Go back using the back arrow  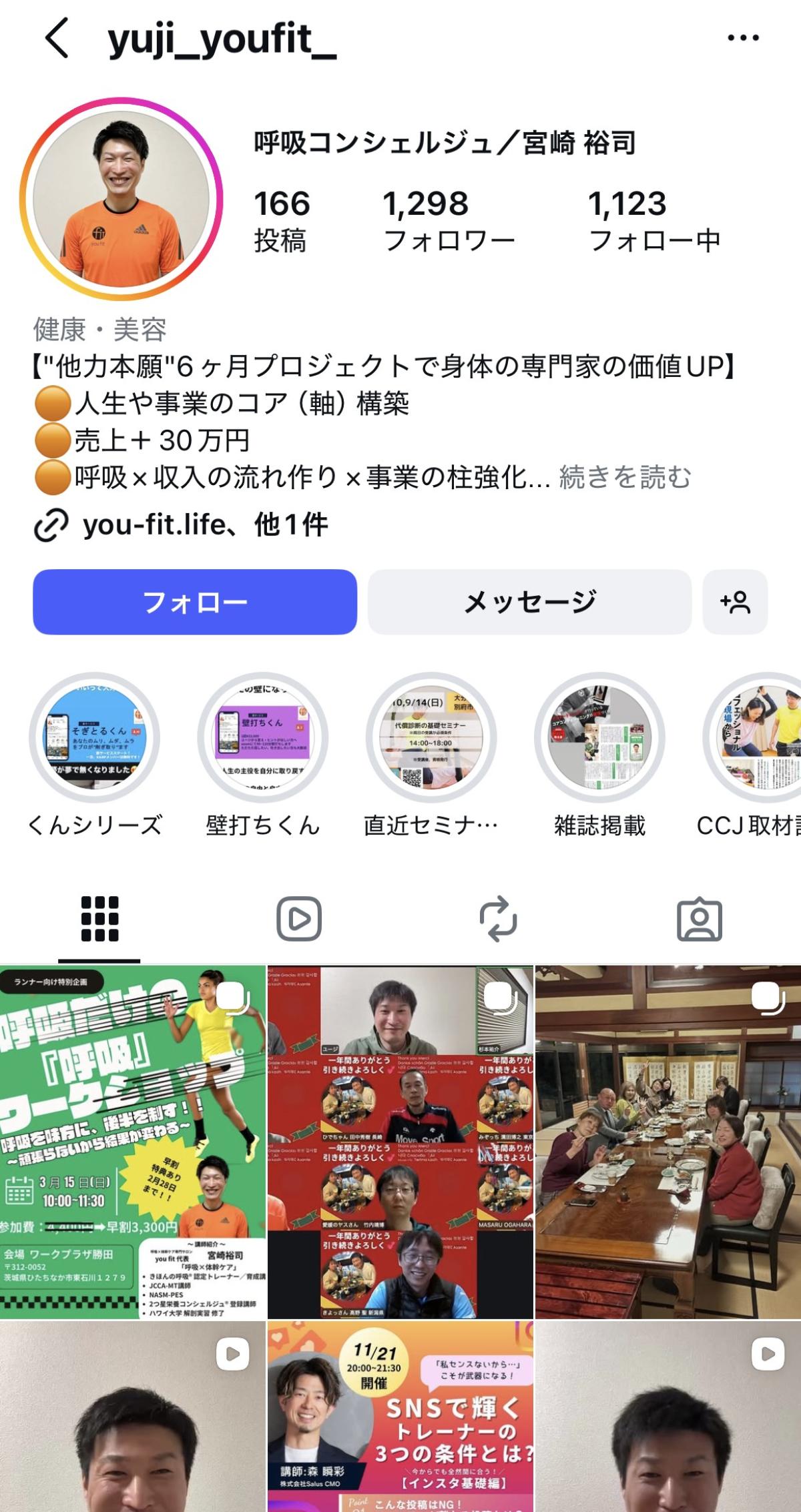[57, 38]
